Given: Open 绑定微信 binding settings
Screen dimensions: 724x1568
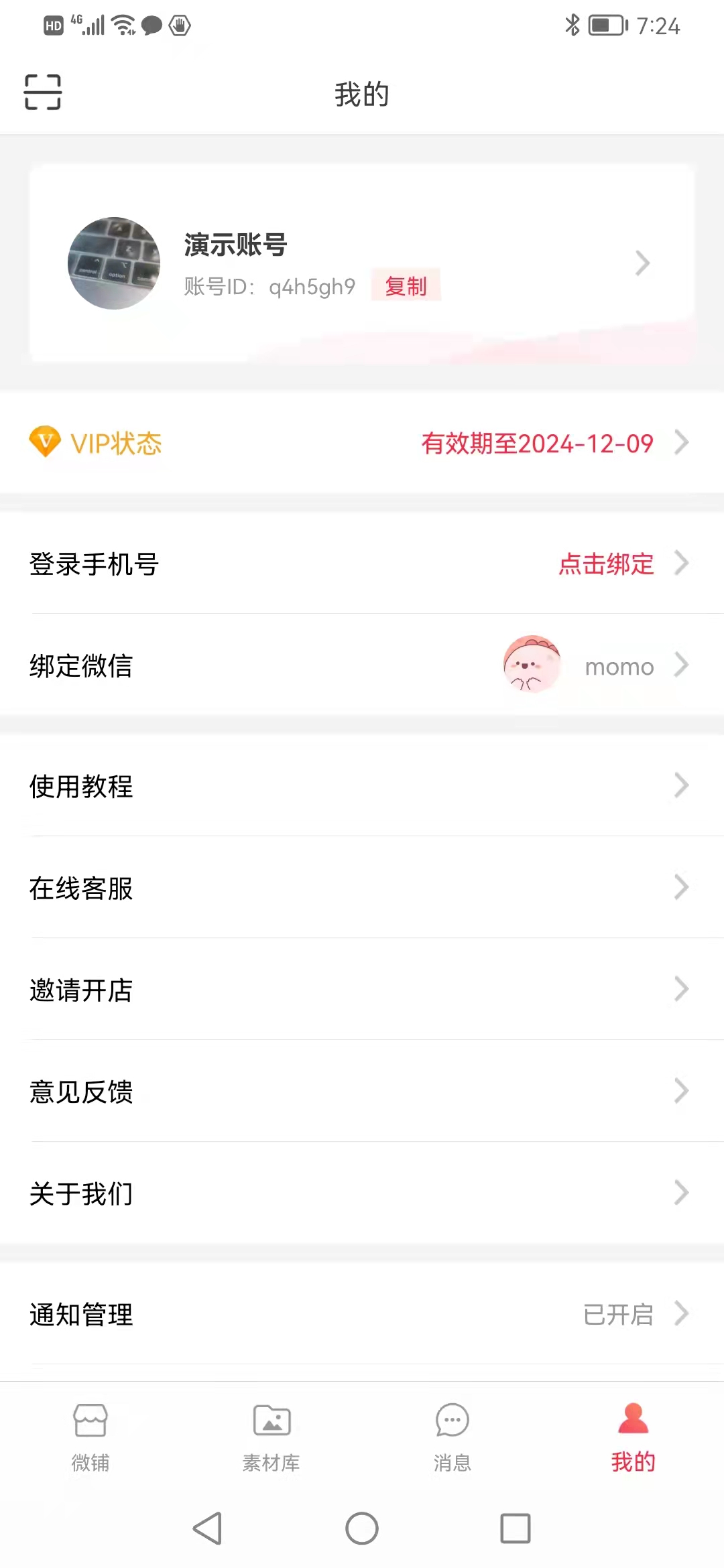Looking at the screenshot, I should [80, 665].
